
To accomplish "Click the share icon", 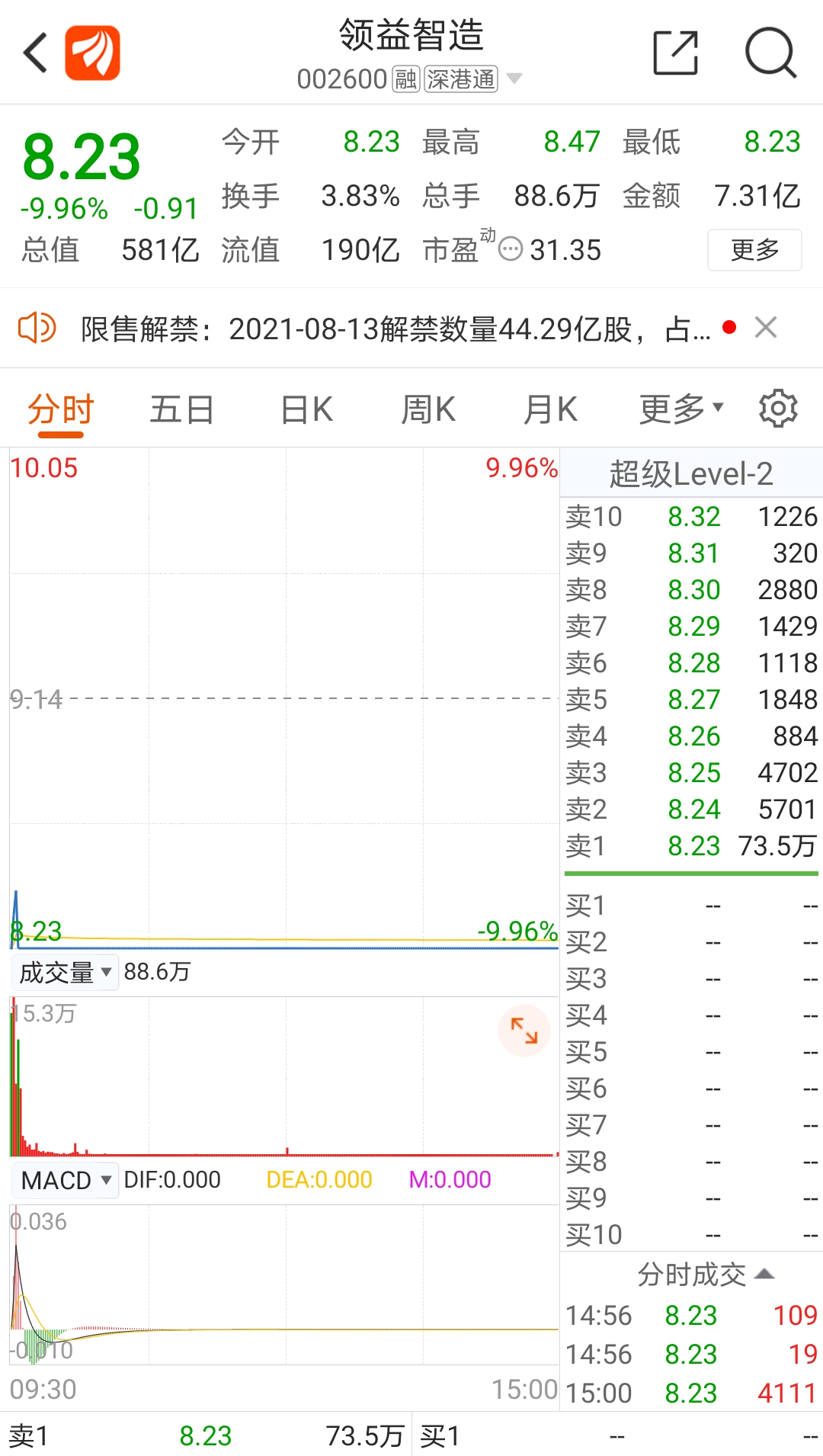I will [x=674, y=52].
